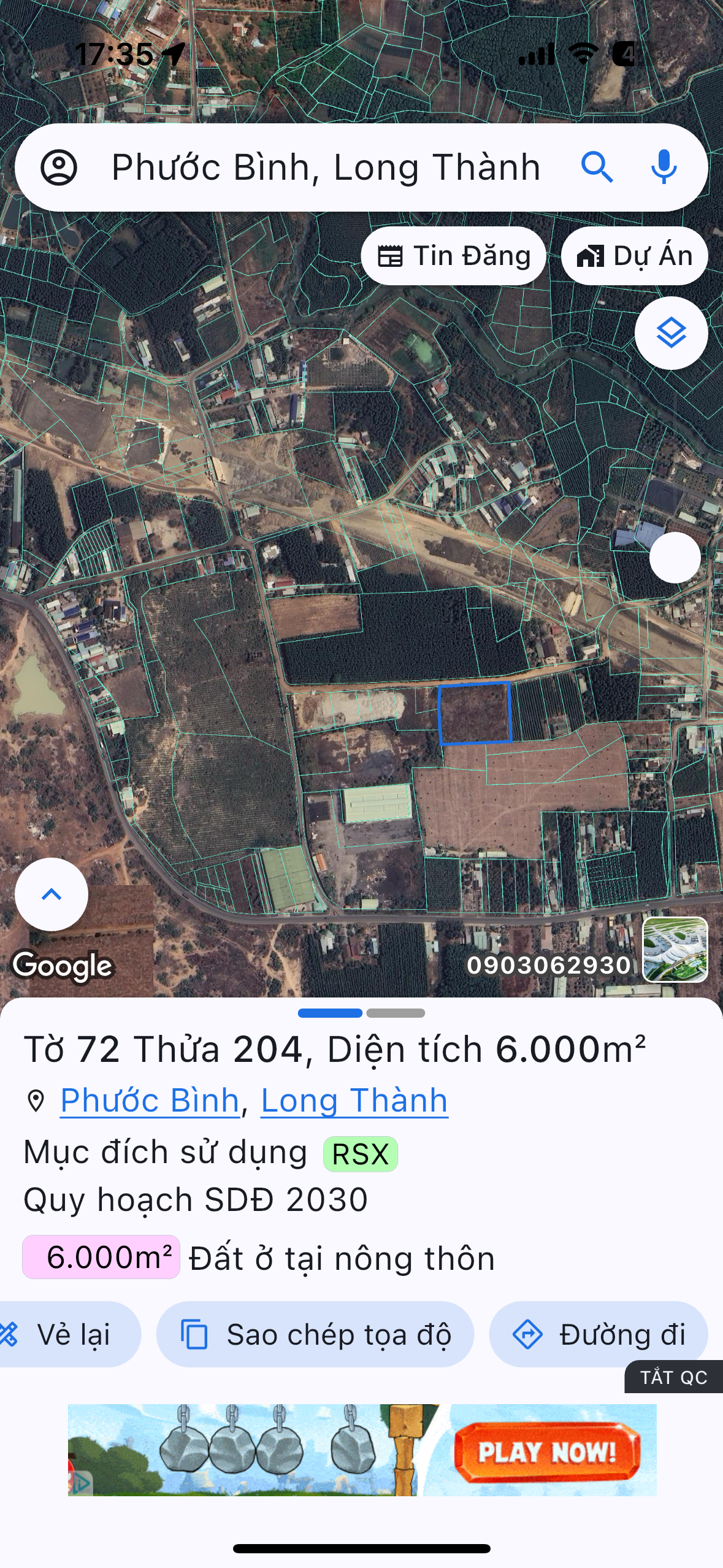Open the account profile icon
This screenshot has width=723, height=1568.
coord(59,167)
